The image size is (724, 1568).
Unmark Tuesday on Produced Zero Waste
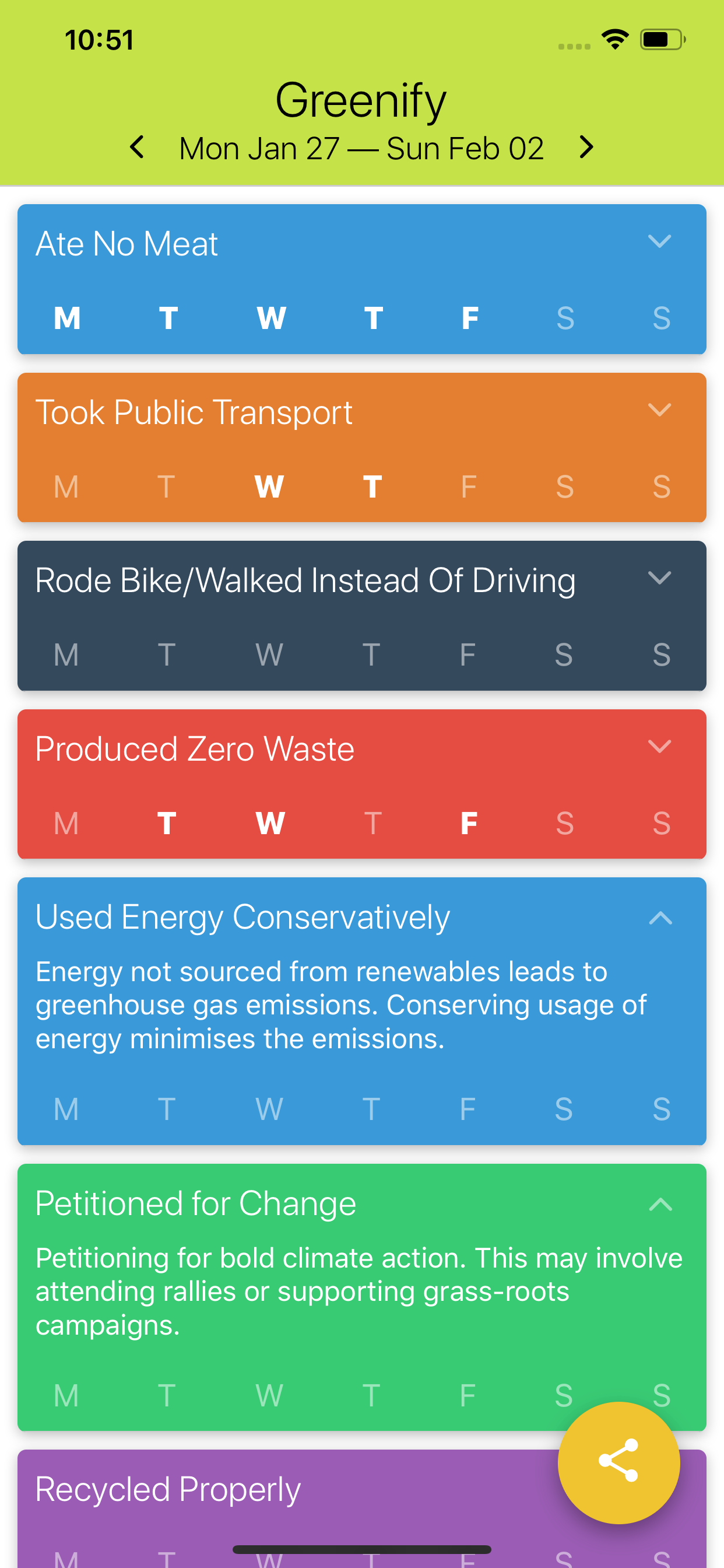coord(167,824)
